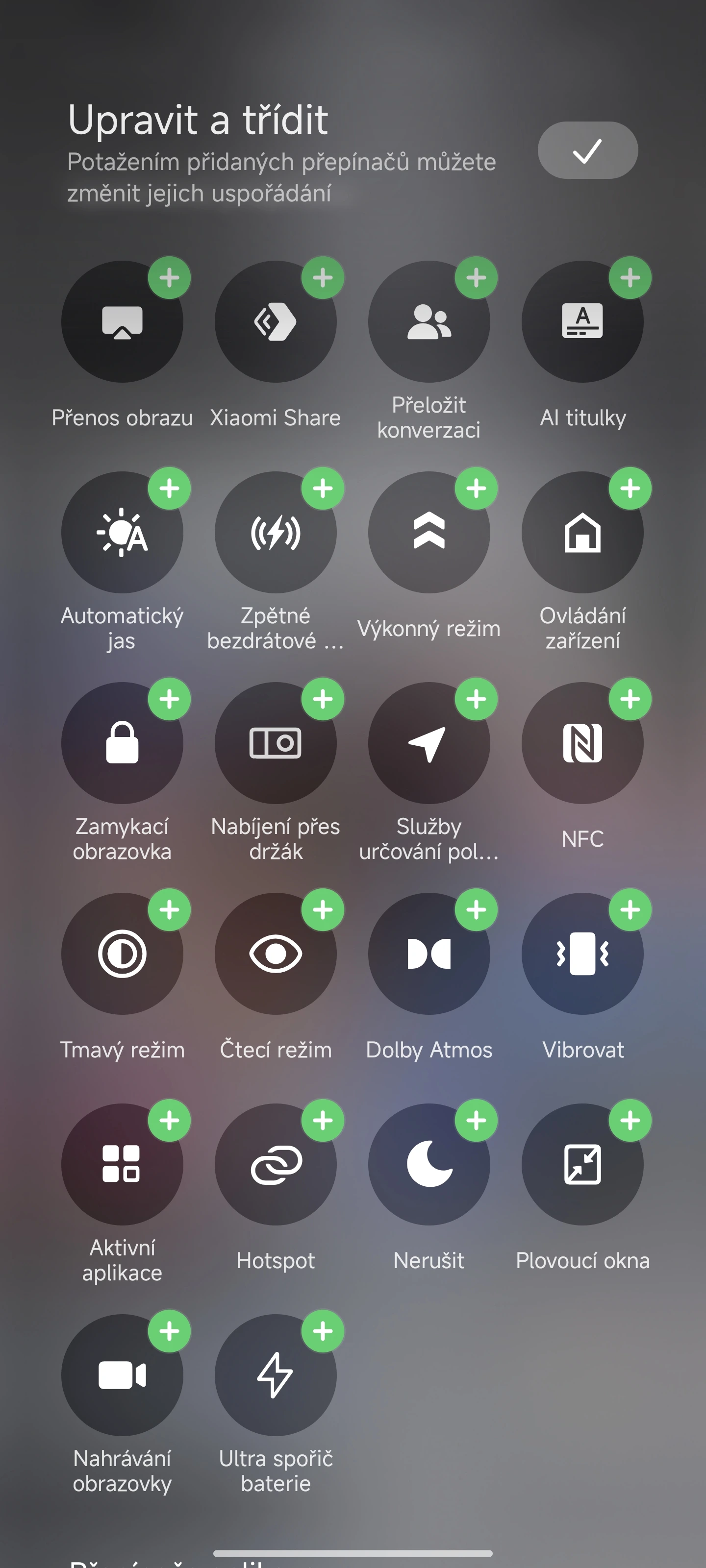Add the Automatický jas toggle
The height and width of the screenshot is (1568, 706).
(169, 488)
